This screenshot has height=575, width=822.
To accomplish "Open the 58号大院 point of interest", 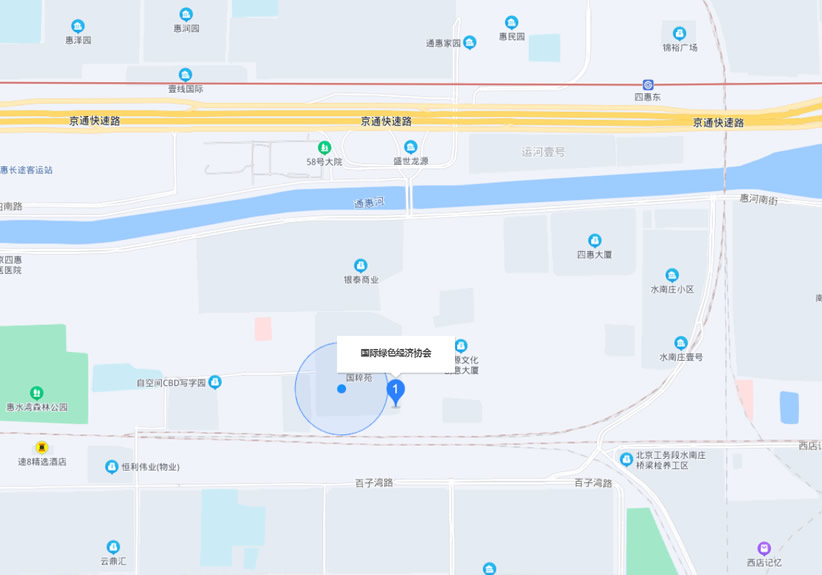I will coord(324,147).
